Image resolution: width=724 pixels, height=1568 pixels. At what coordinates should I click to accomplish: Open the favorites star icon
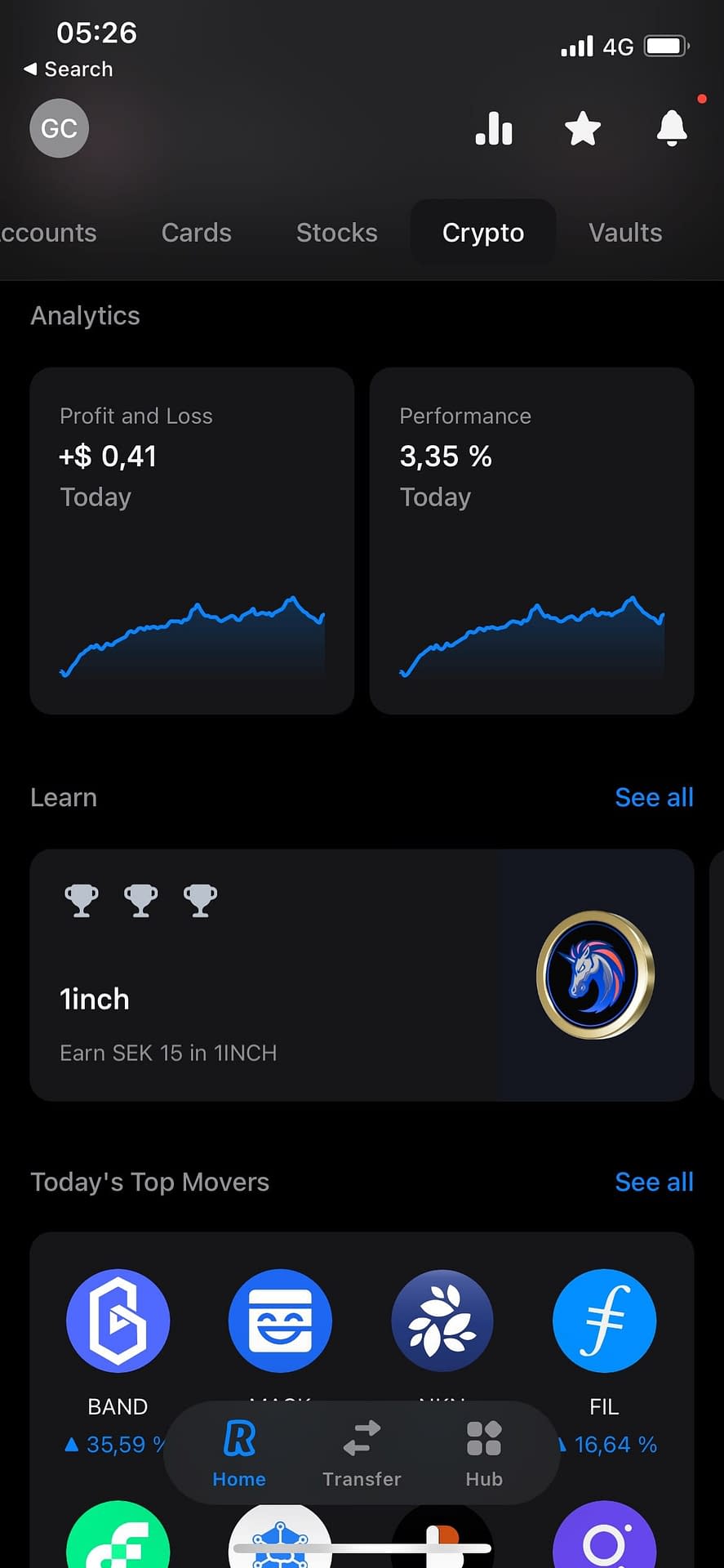click(x=583, y=128)
